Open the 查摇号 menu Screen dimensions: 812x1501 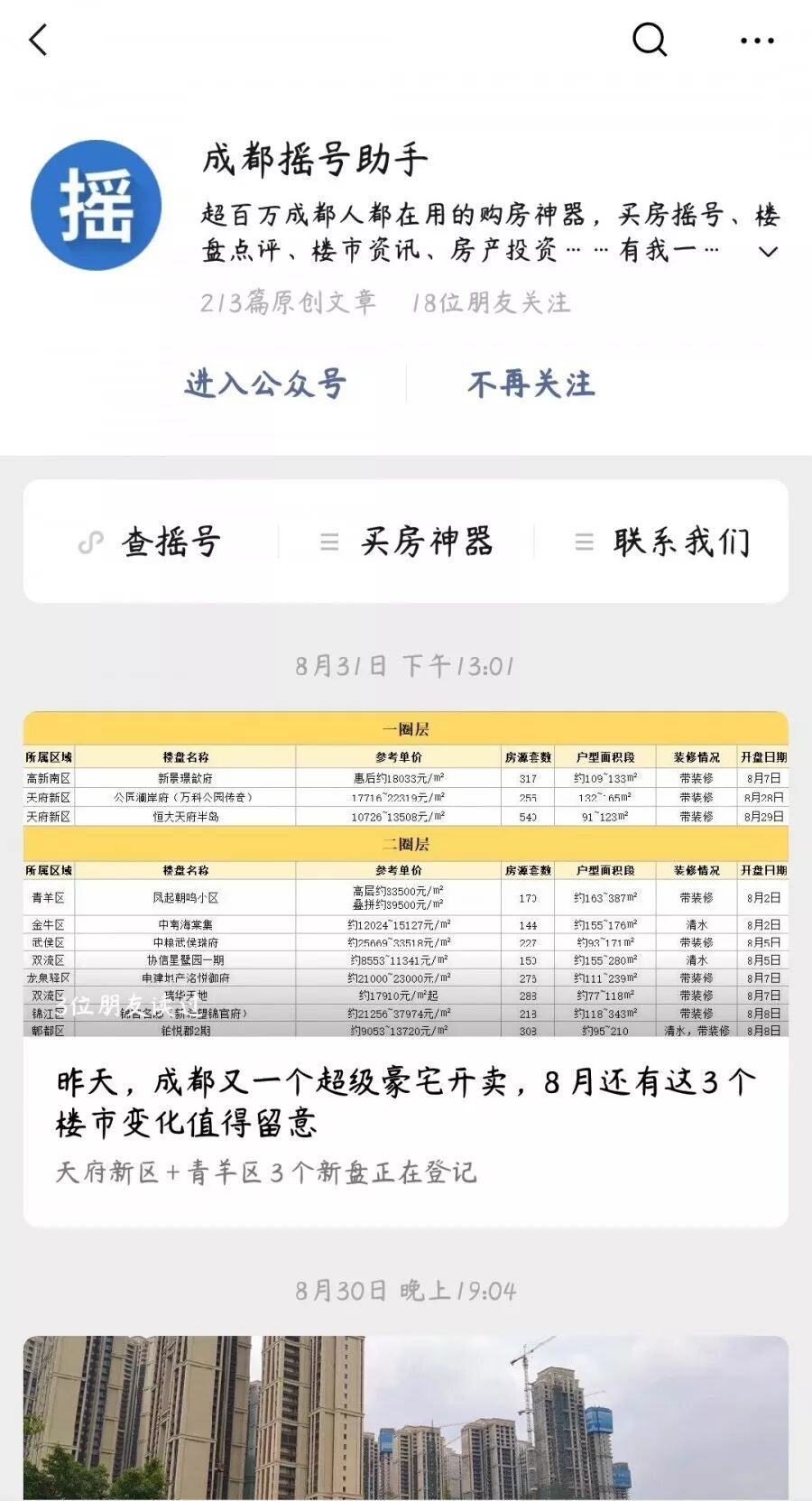(151, 542)
